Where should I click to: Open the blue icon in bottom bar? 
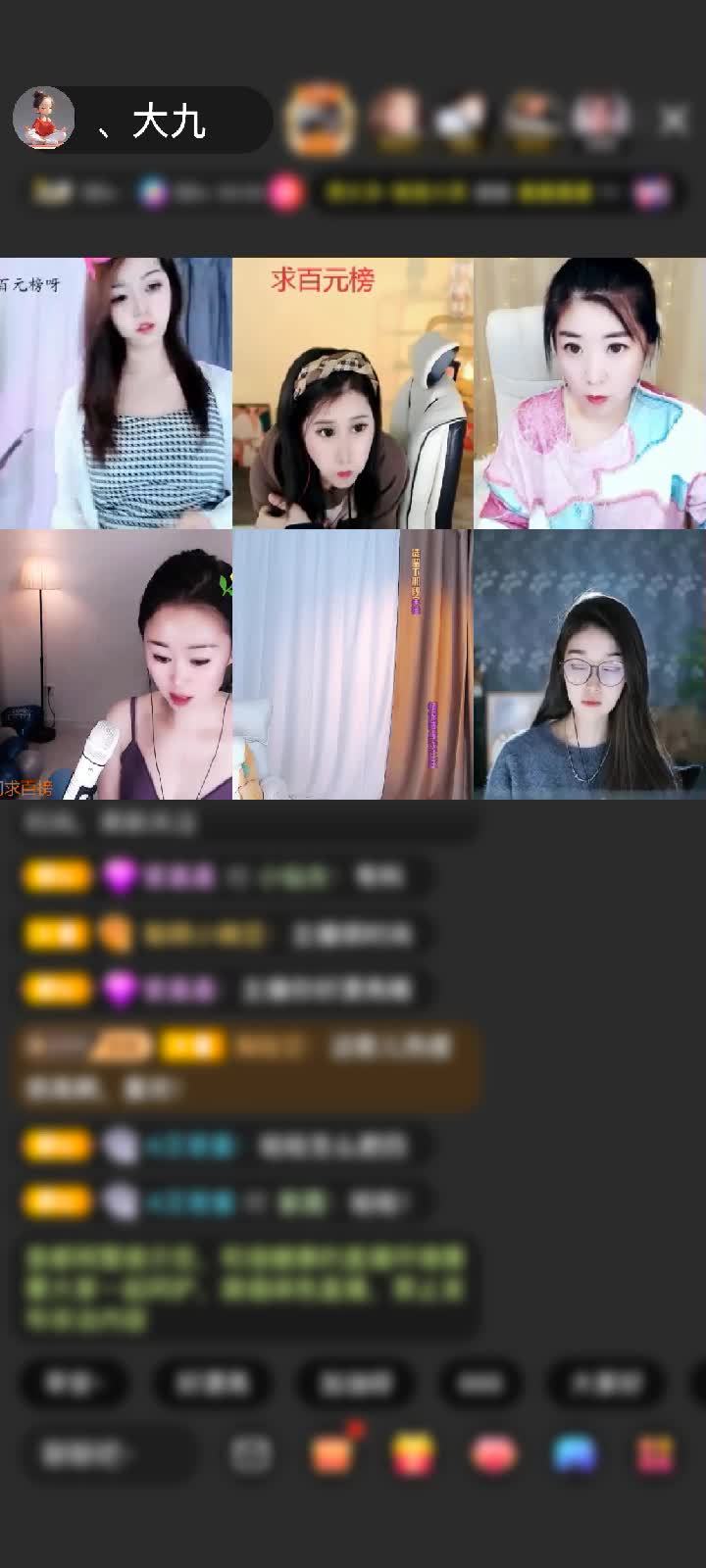pyautogui.click(x=575, y=1454)
